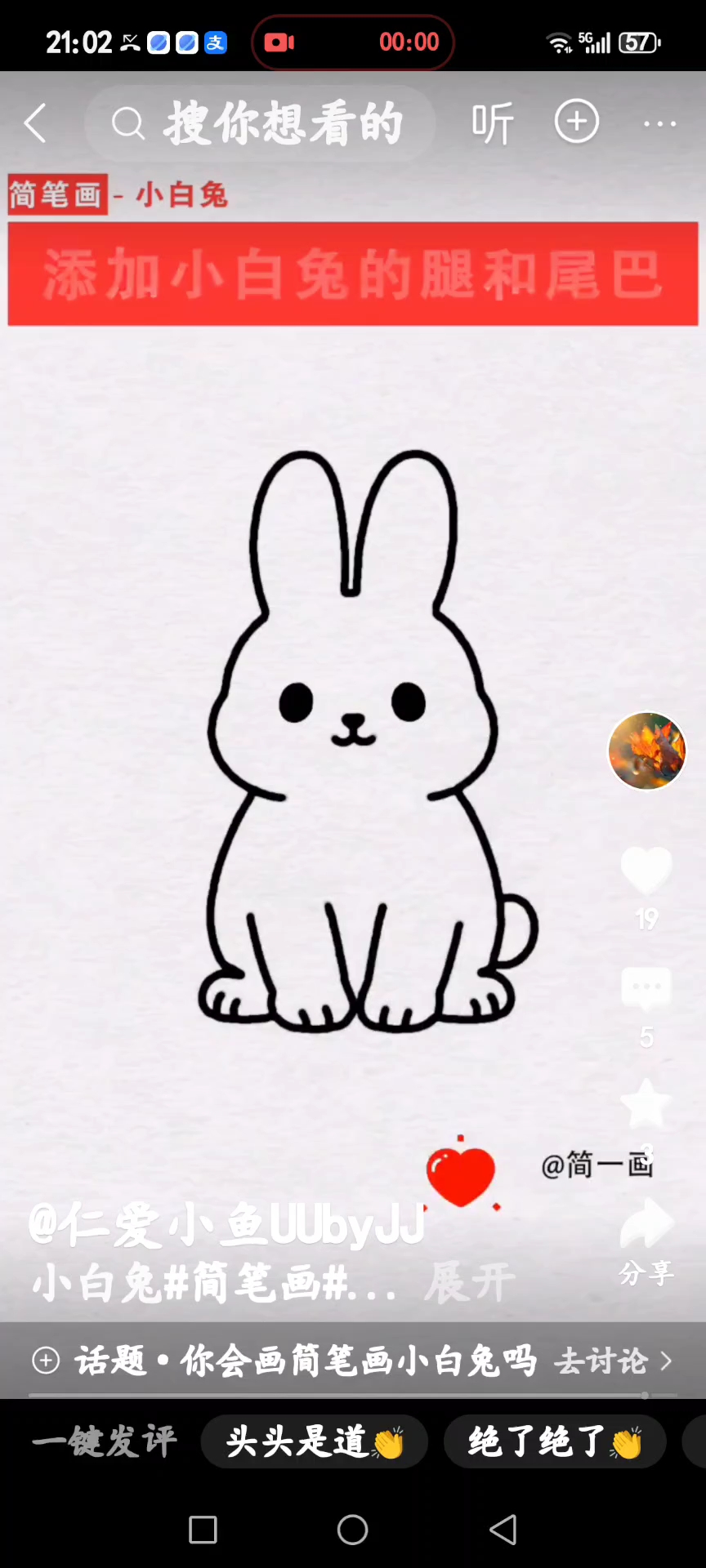The image size is (706, 1568).
Task: Expand the caption with 展开
Action: (x=469, y=1283)
